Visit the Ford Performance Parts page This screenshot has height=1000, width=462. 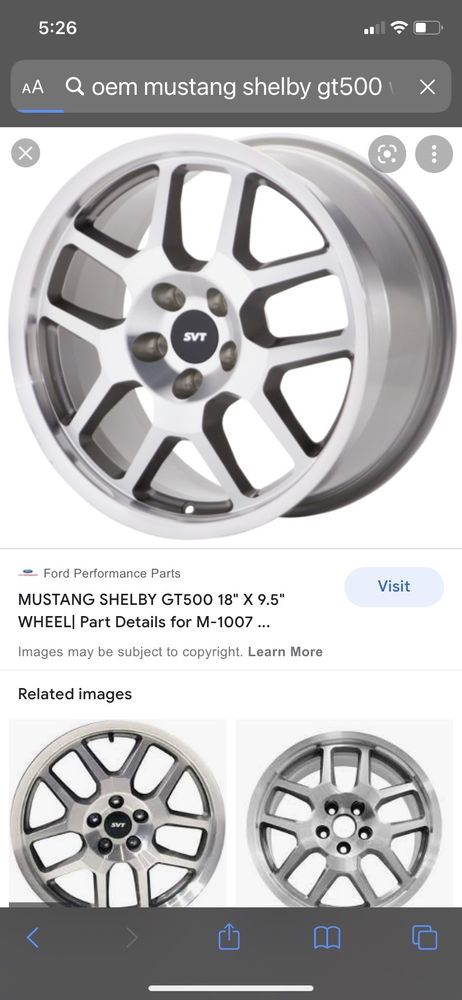click(x=394, y=587)
